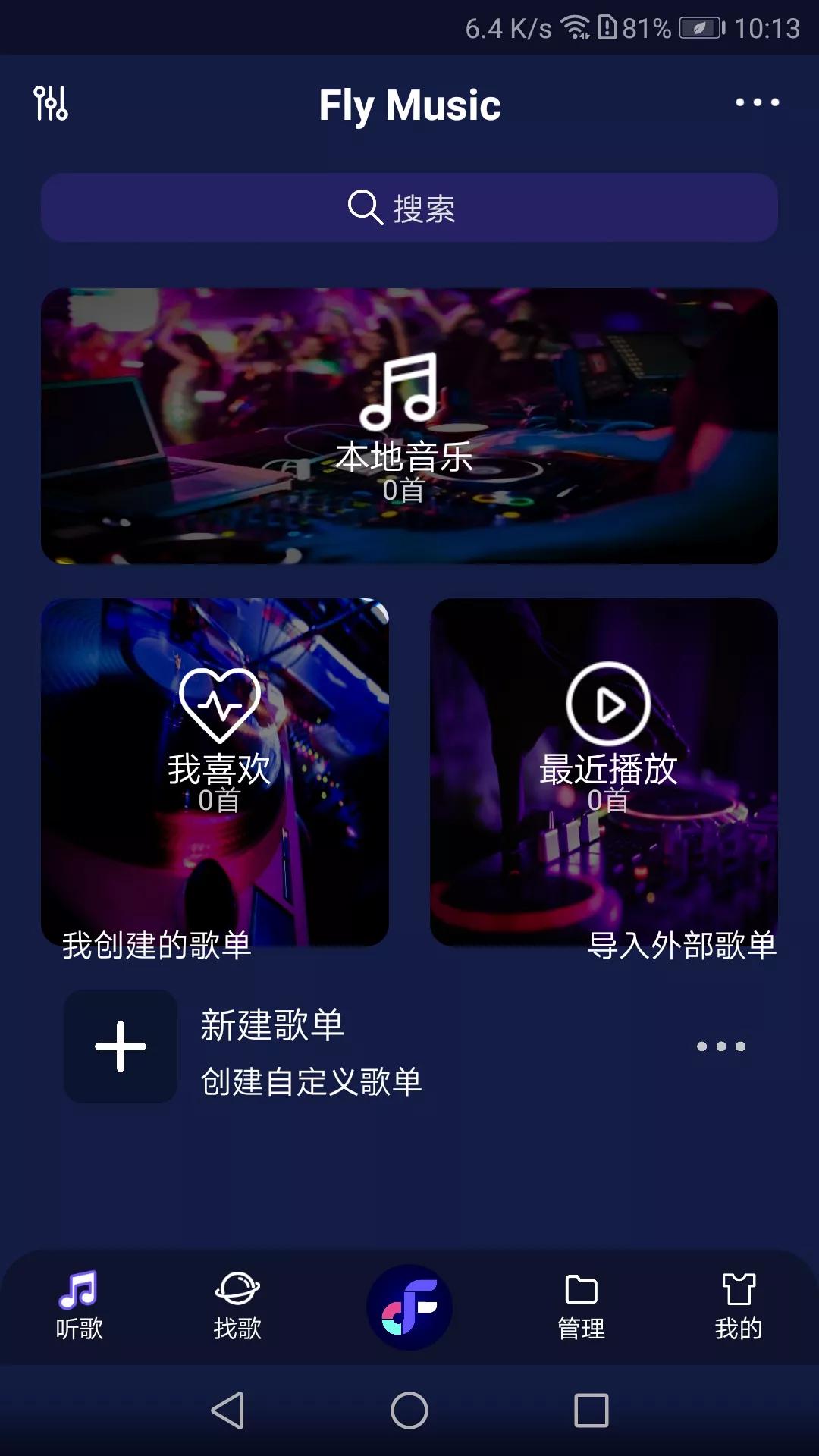The height and width of the screenshot is (1456, 819).
Task: Open the audio settings sliders icon
Action: 49,103
